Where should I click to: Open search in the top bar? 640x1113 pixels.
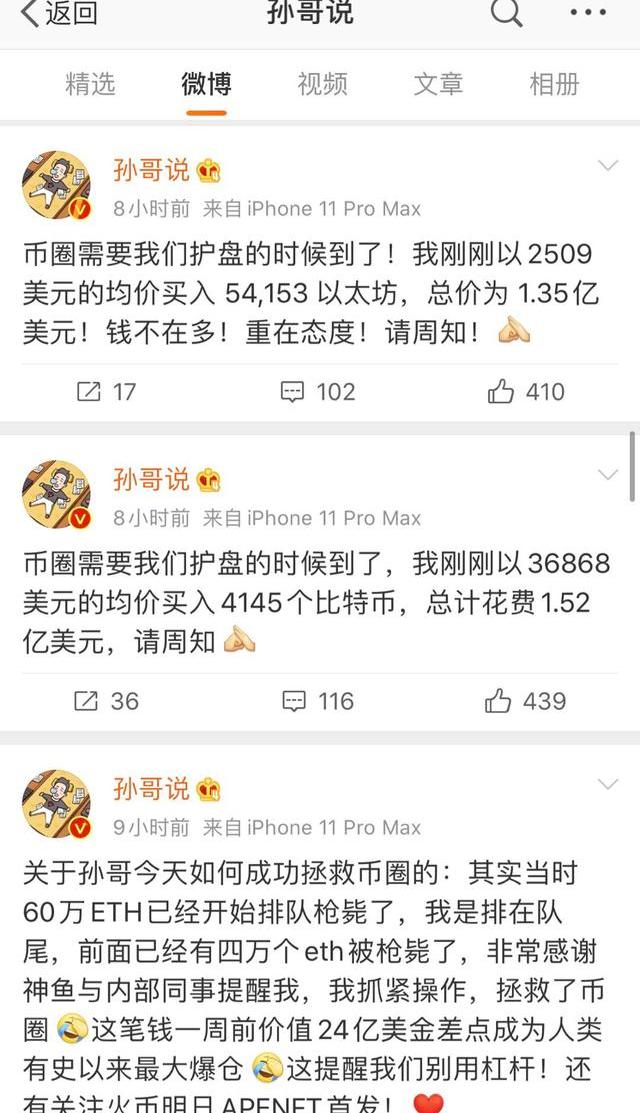point(506,14)
